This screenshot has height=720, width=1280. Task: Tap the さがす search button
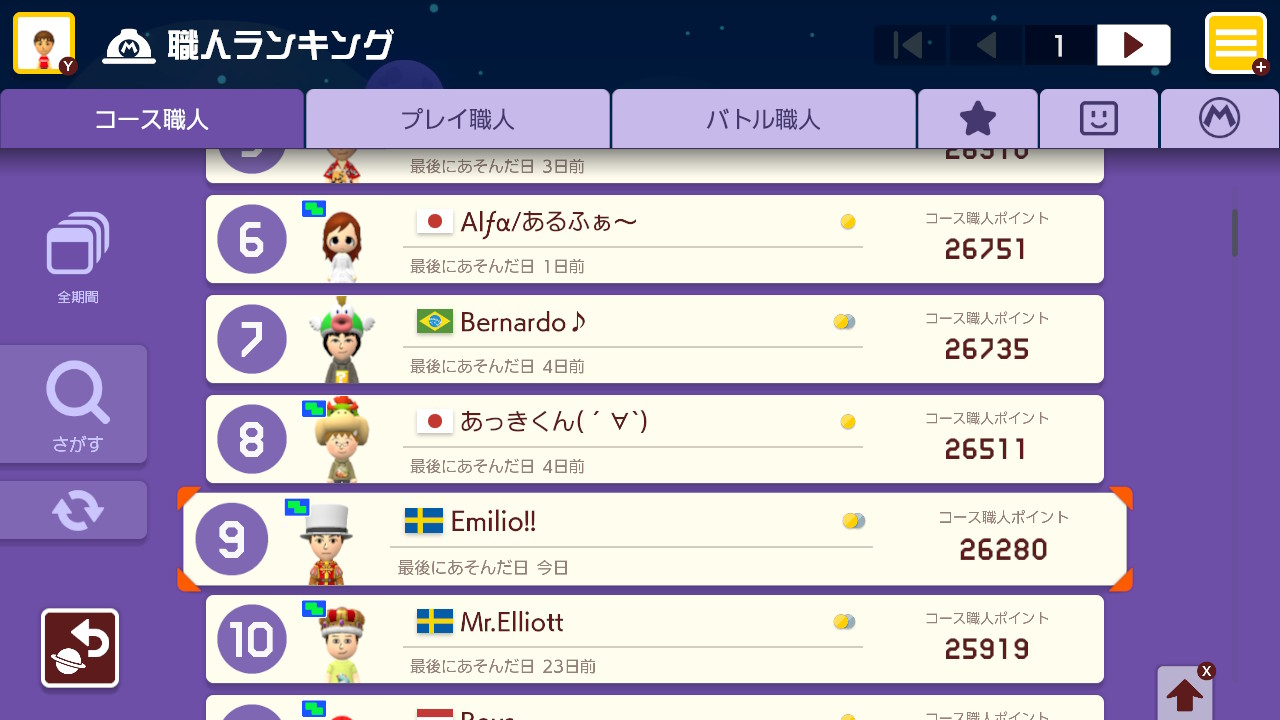(x=75, y=404)
